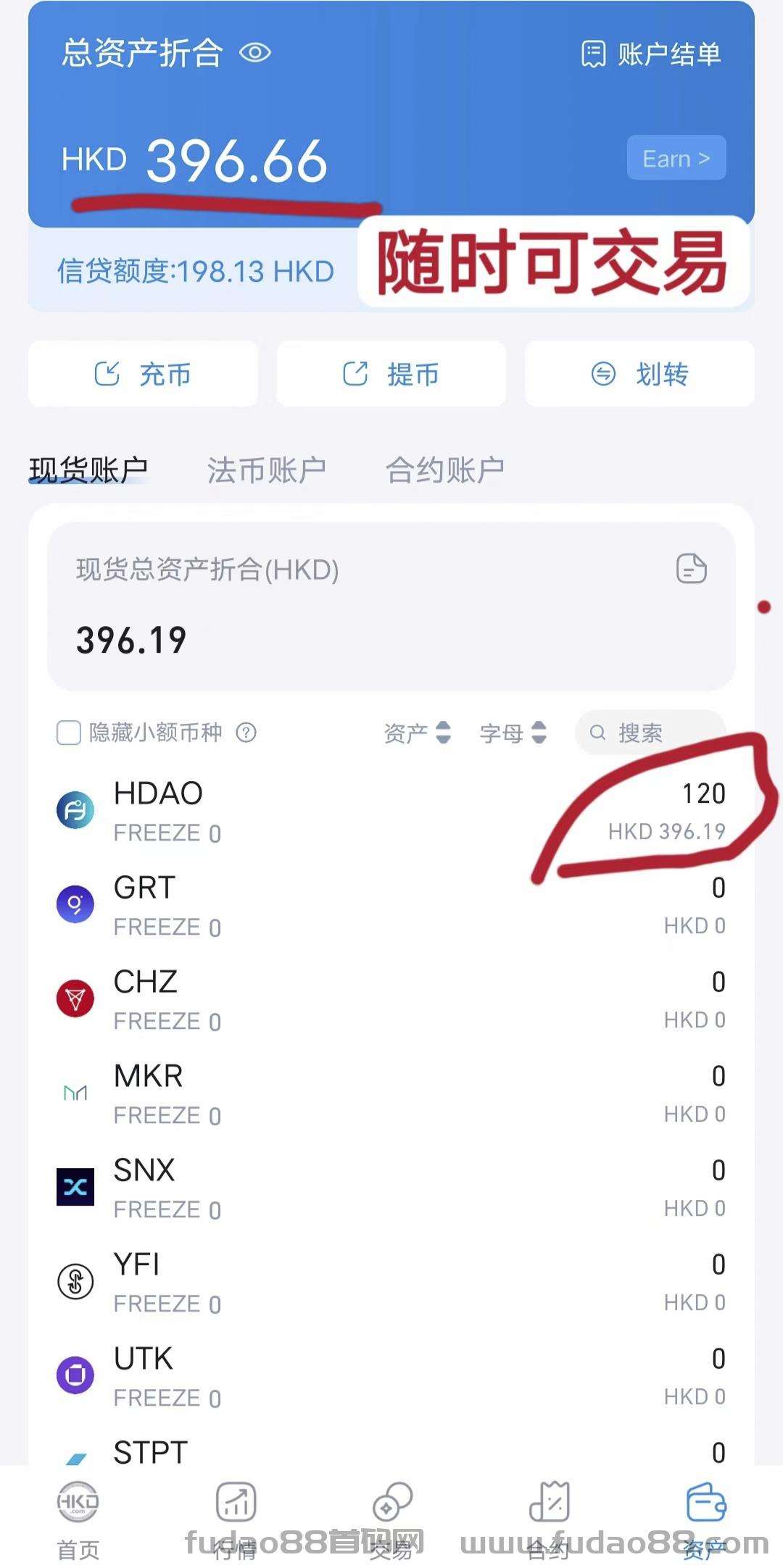The height and width of the screenshot is (1568, 783).
Task: Tap the 搜索 coin search field
Action: [x=649, y=733]
